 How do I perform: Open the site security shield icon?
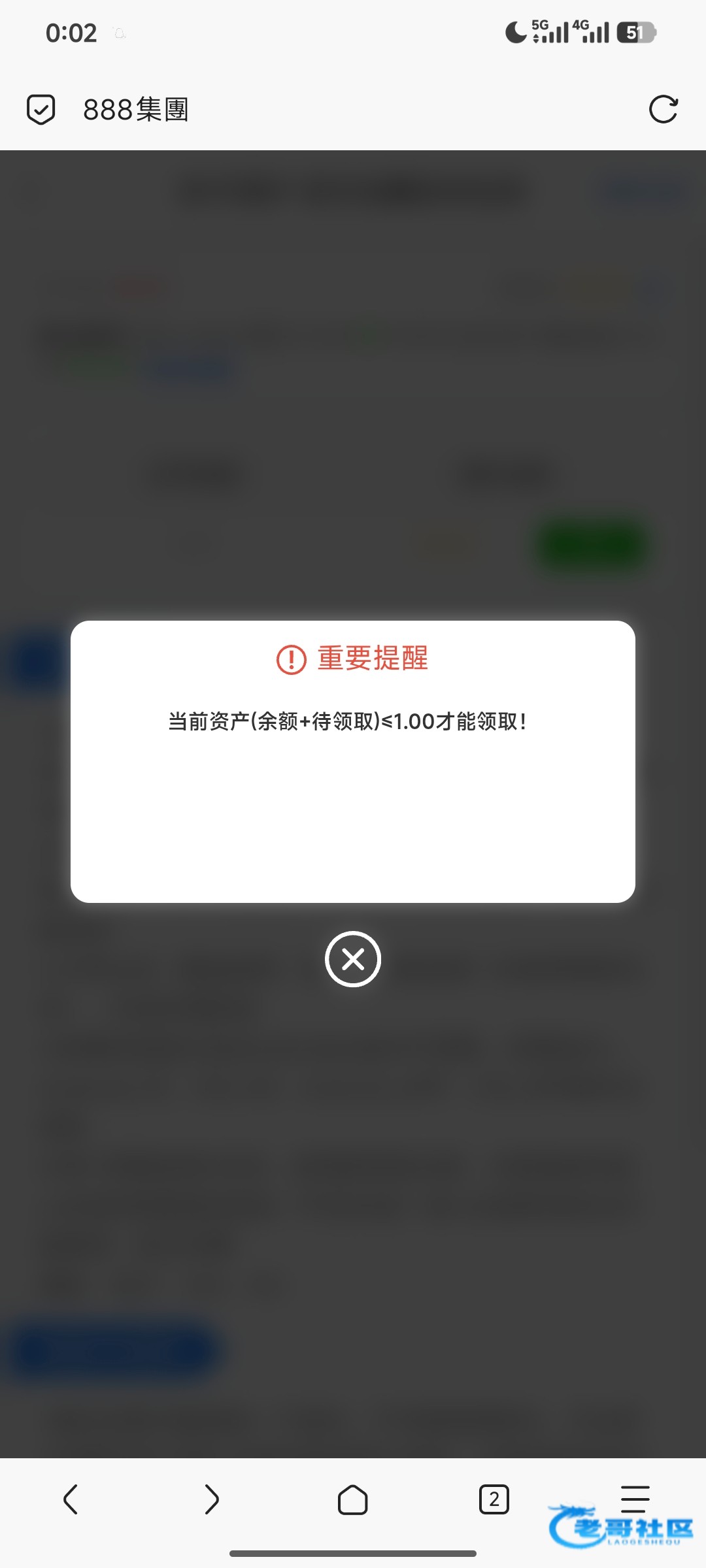click(41, 109)
